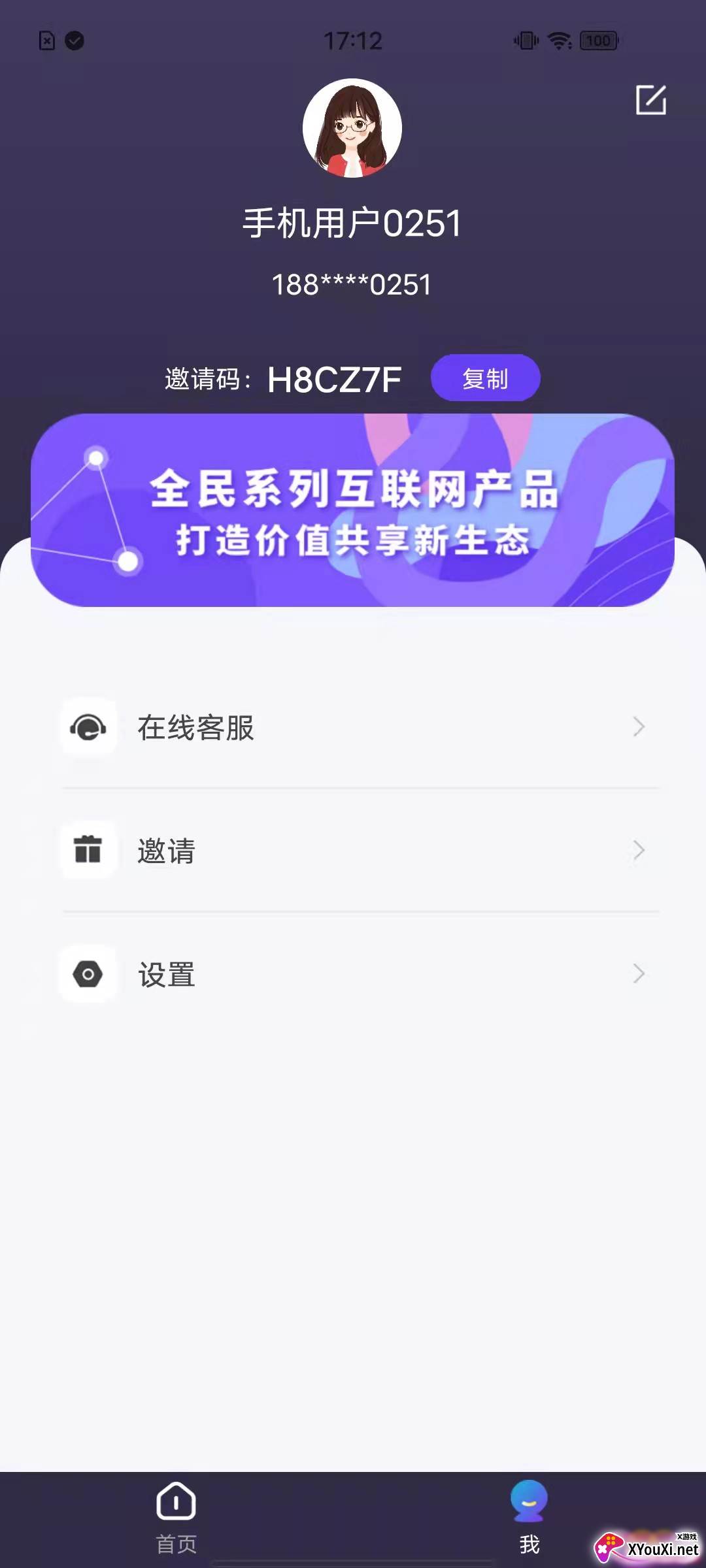Open 在线客服 online support
Image resolution: width=706 pixels, height=1568 pixels.
coord(353,727)
